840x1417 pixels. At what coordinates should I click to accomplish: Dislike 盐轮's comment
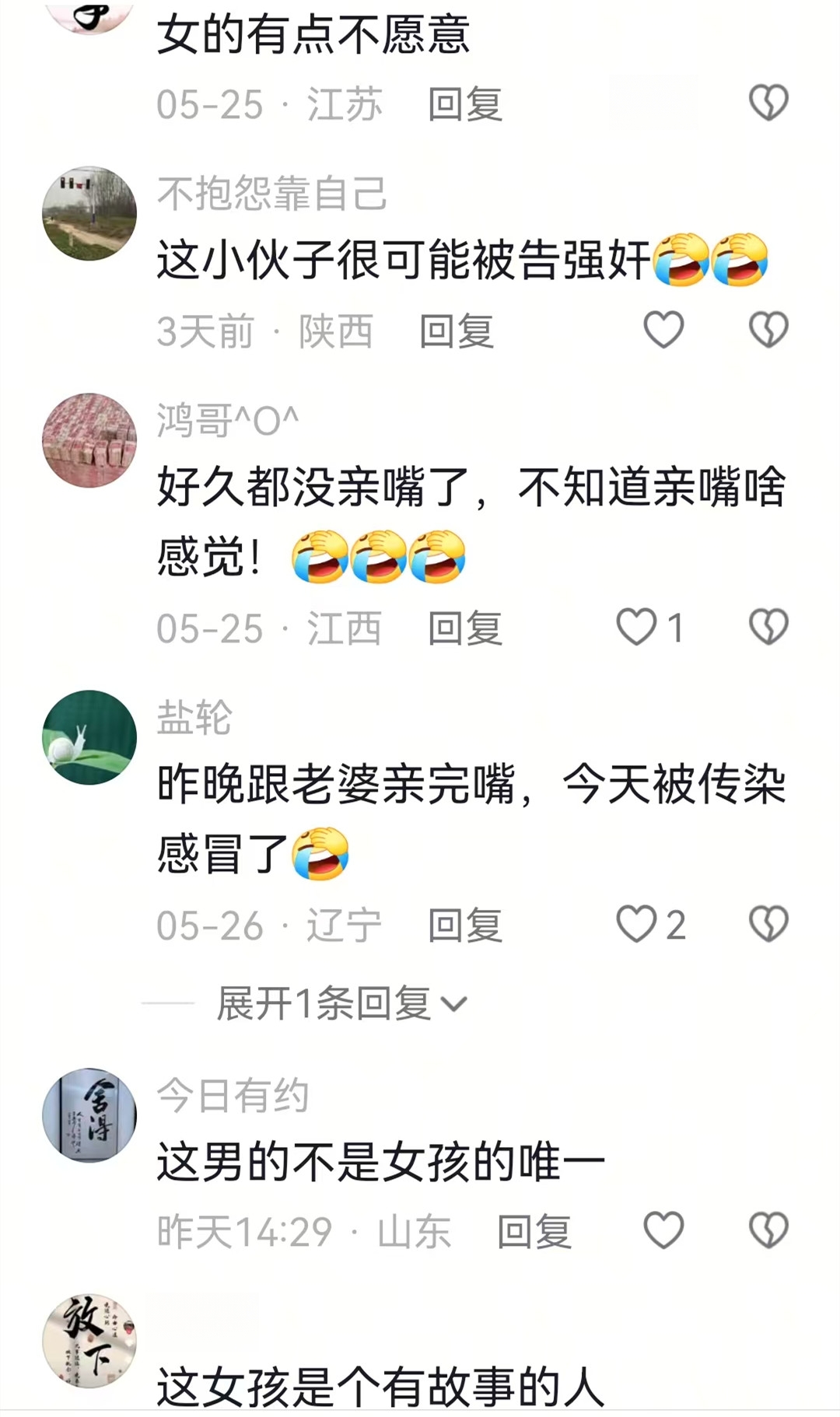coord(768,924)
